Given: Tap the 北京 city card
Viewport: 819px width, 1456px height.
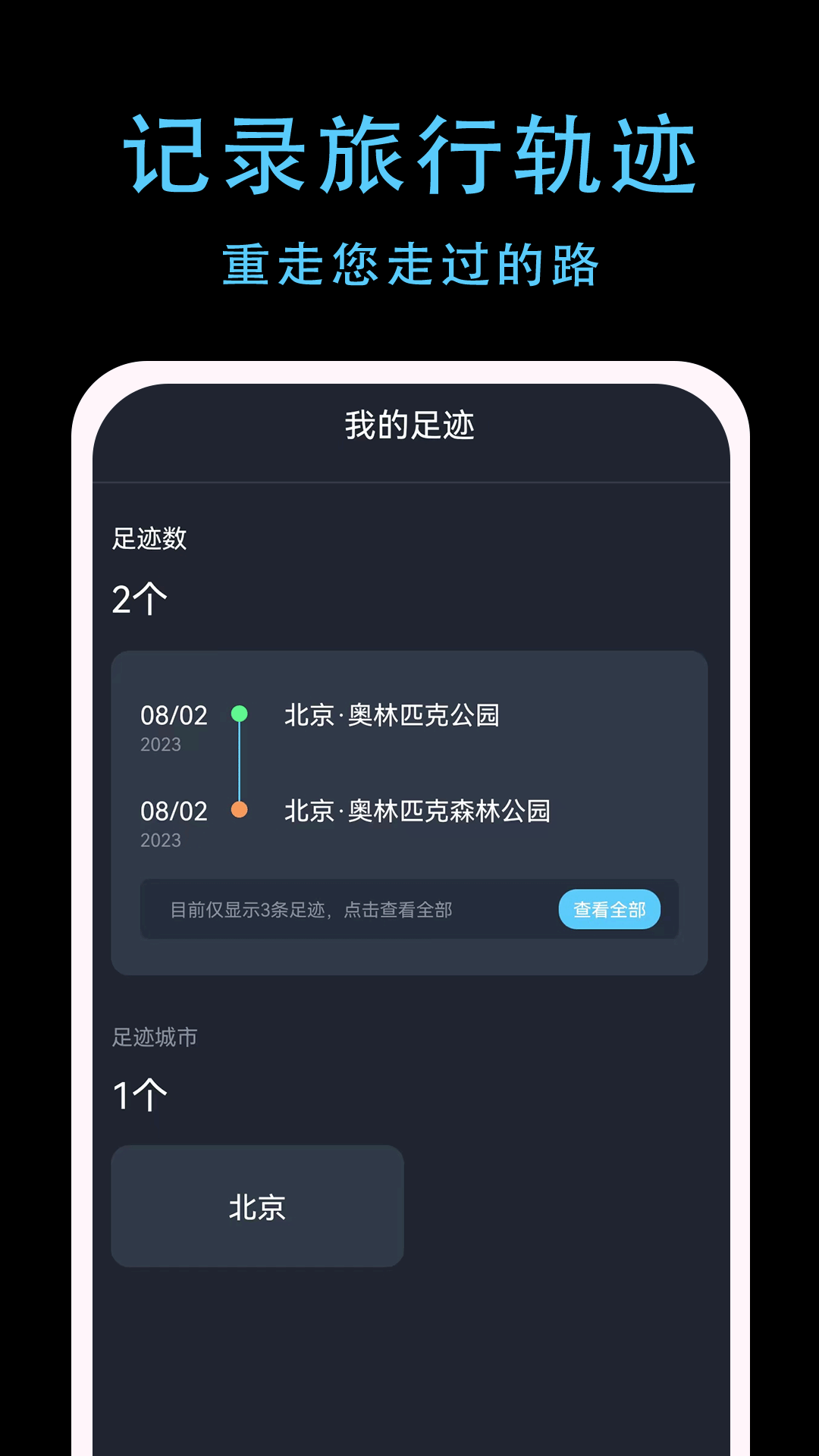Looking at the screenshot, I should [257, 1206].
